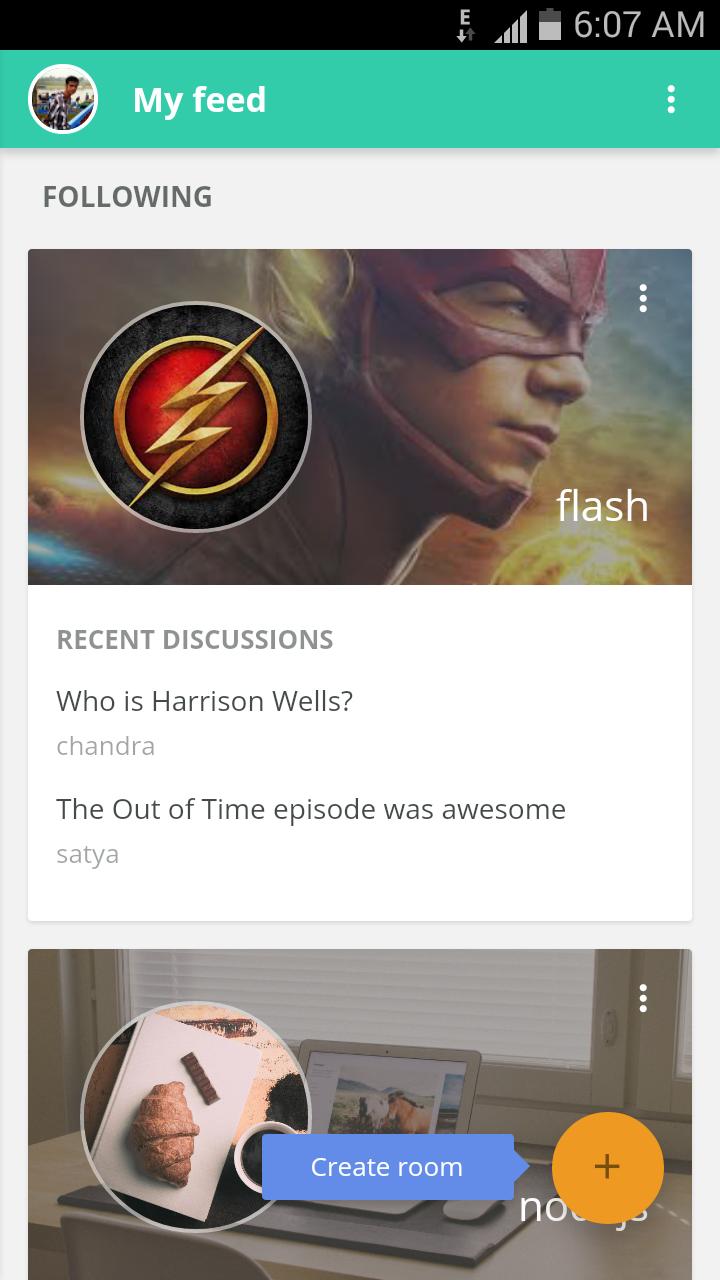Tap the FOLLOWING section header
The height and width of the screenshot is (1280, 720).
point(127,196)
